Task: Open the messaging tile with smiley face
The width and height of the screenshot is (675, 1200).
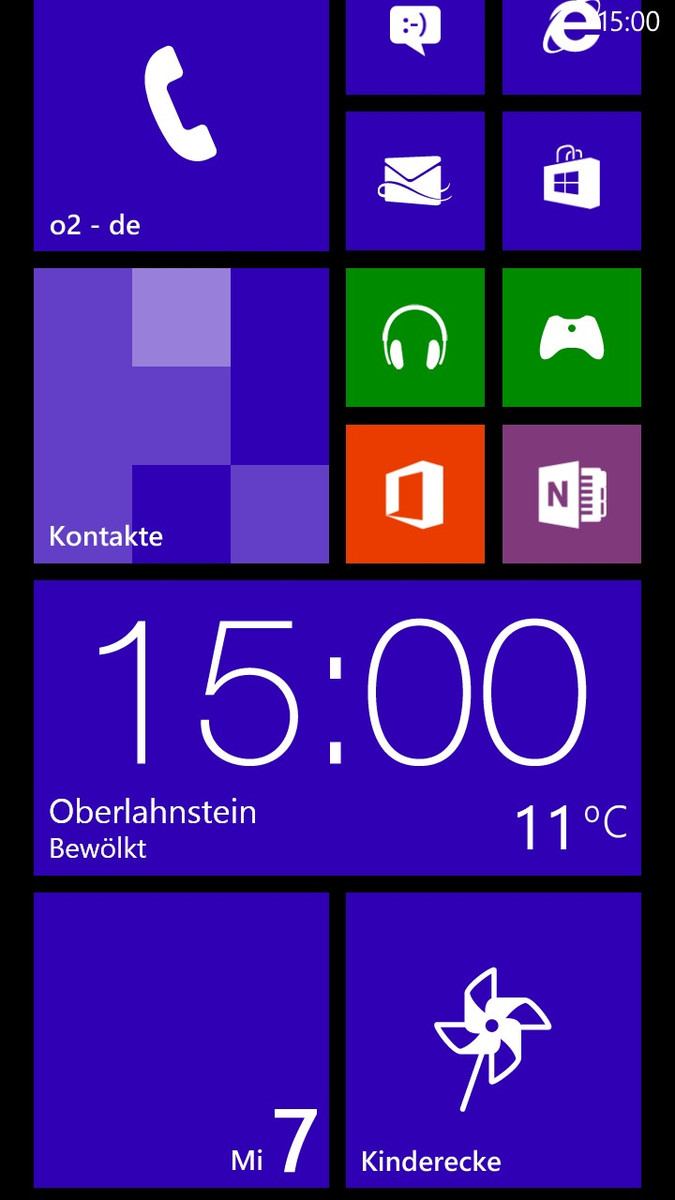Action: 415,47
